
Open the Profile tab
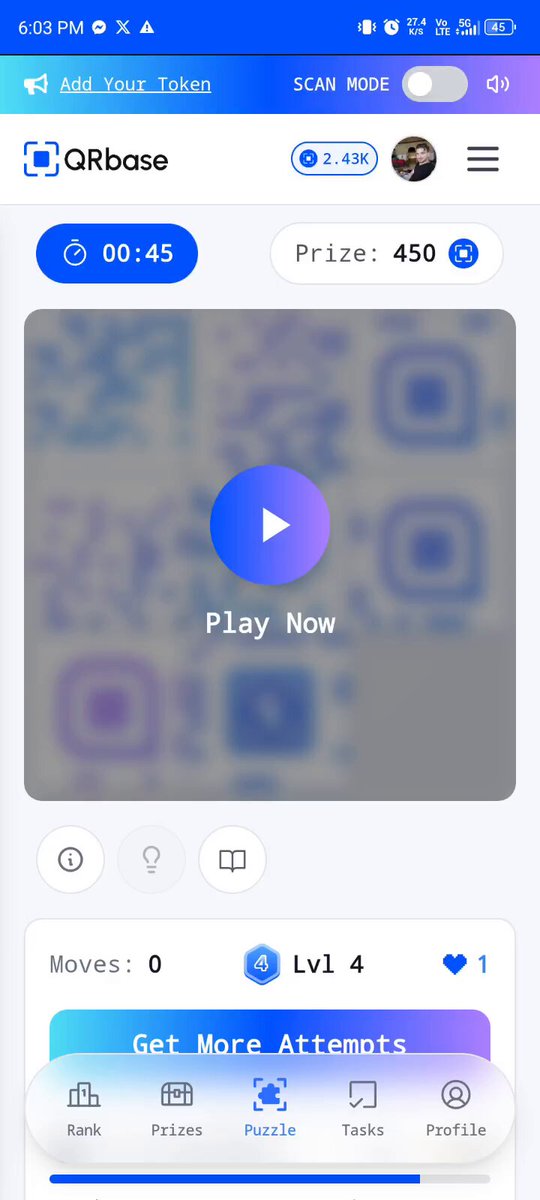(456, 1108)
